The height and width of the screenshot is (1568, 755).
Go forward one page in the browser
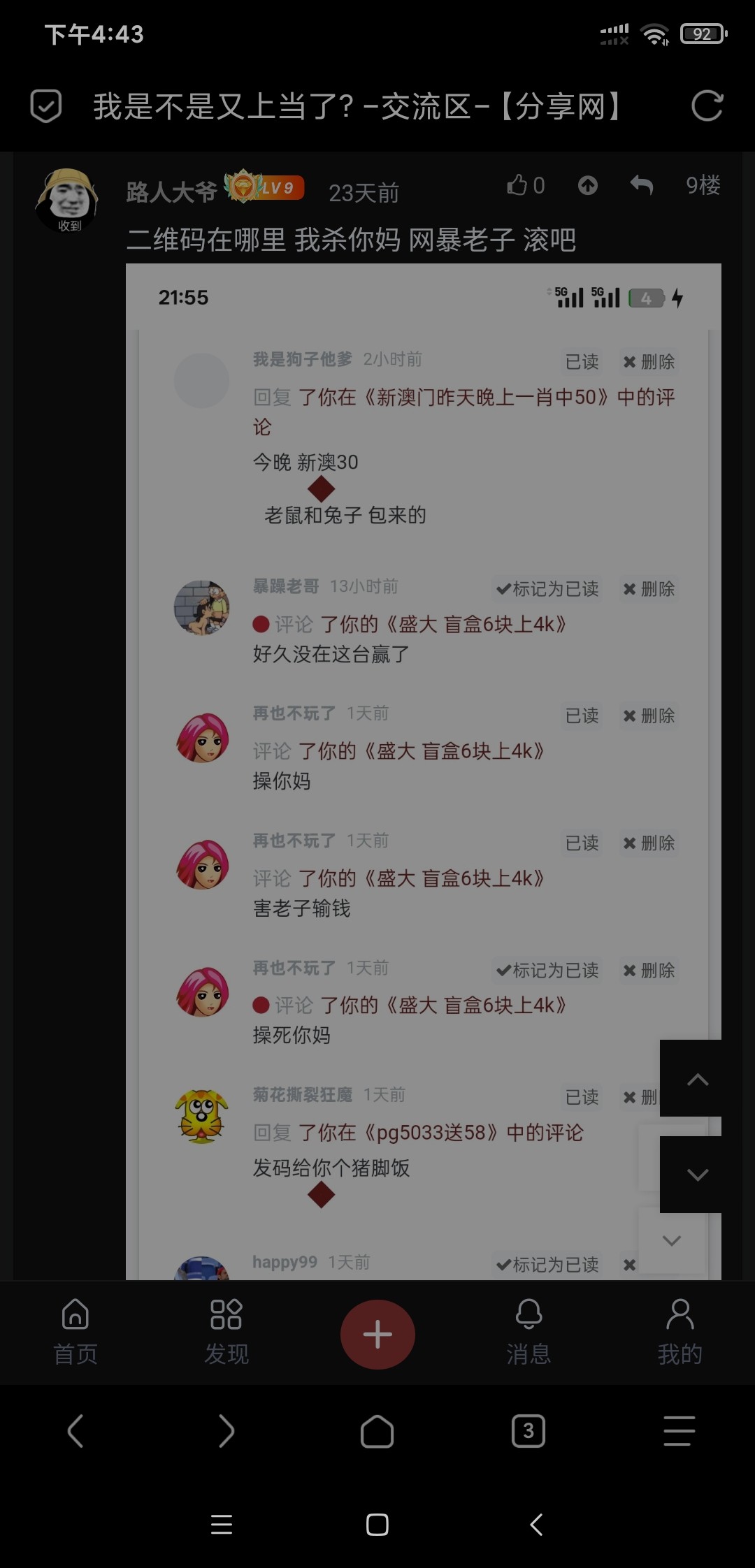pos(226,1432)
